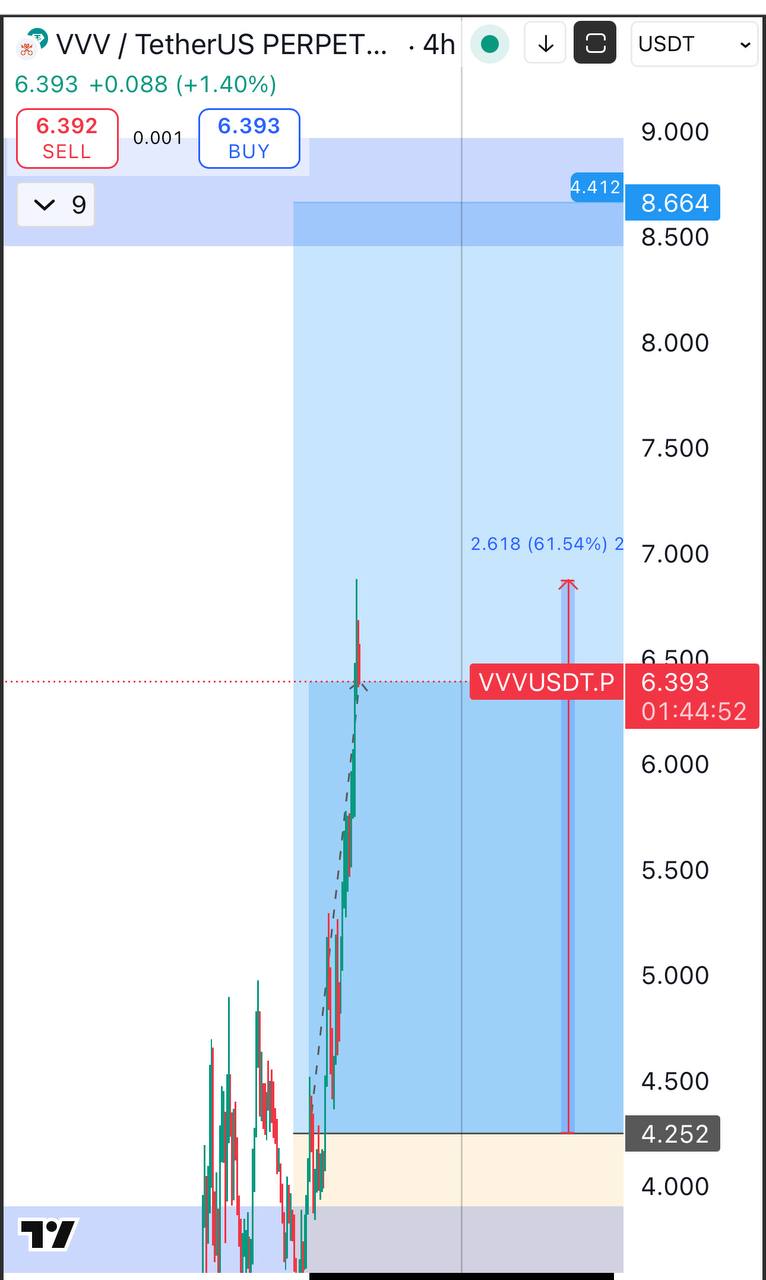
Task: Tap the green market status dot
Action: [490, 44]
